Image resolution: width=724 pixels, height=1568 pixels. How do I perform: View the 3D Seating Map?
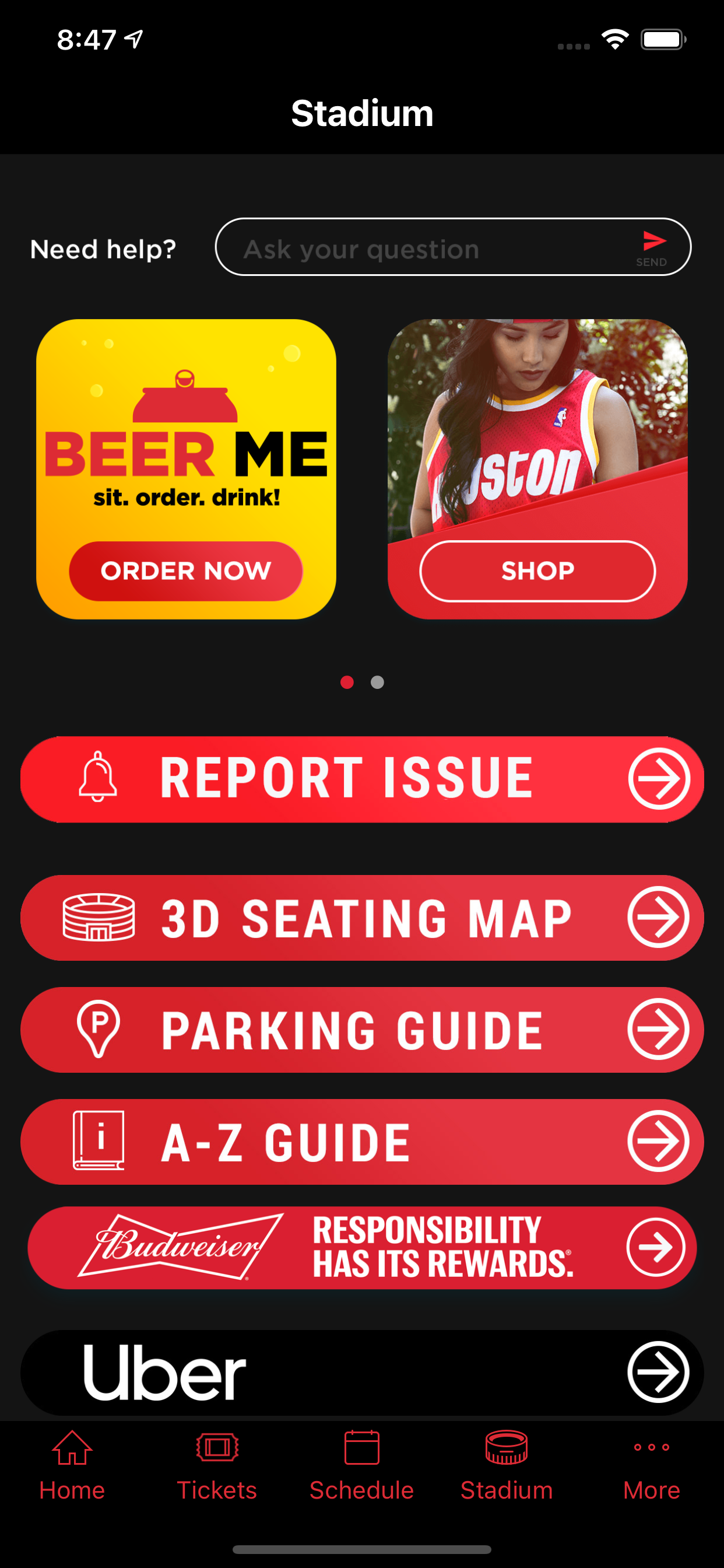click(x=362, y=918)
